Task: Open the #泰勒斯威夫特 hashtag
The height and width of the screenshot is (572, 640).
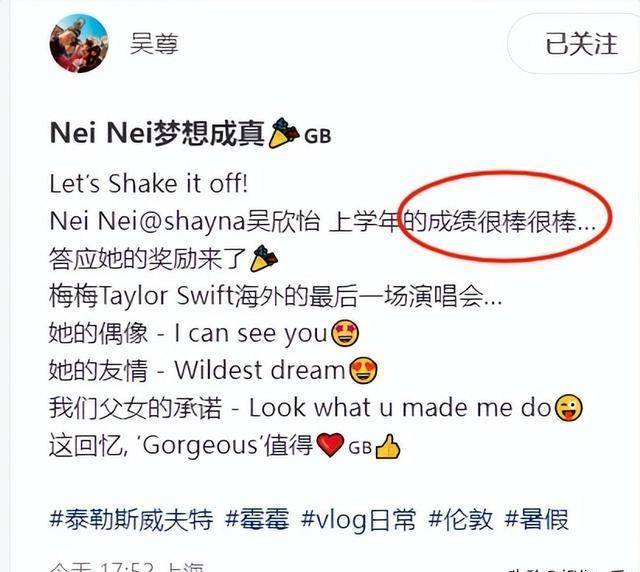Action: [x=130, y=519]
